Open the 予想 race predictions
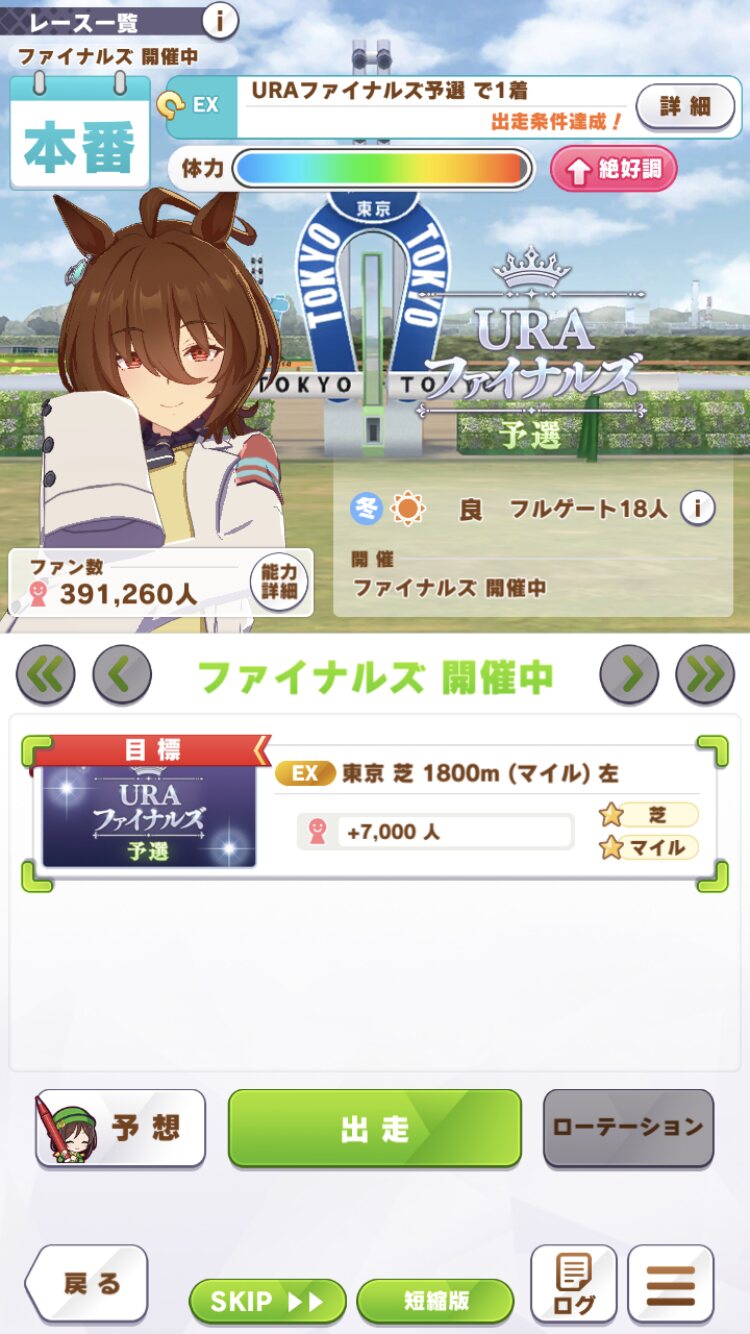The width and height of the screenshot is (750, 1334). [x=120, y=1128]
